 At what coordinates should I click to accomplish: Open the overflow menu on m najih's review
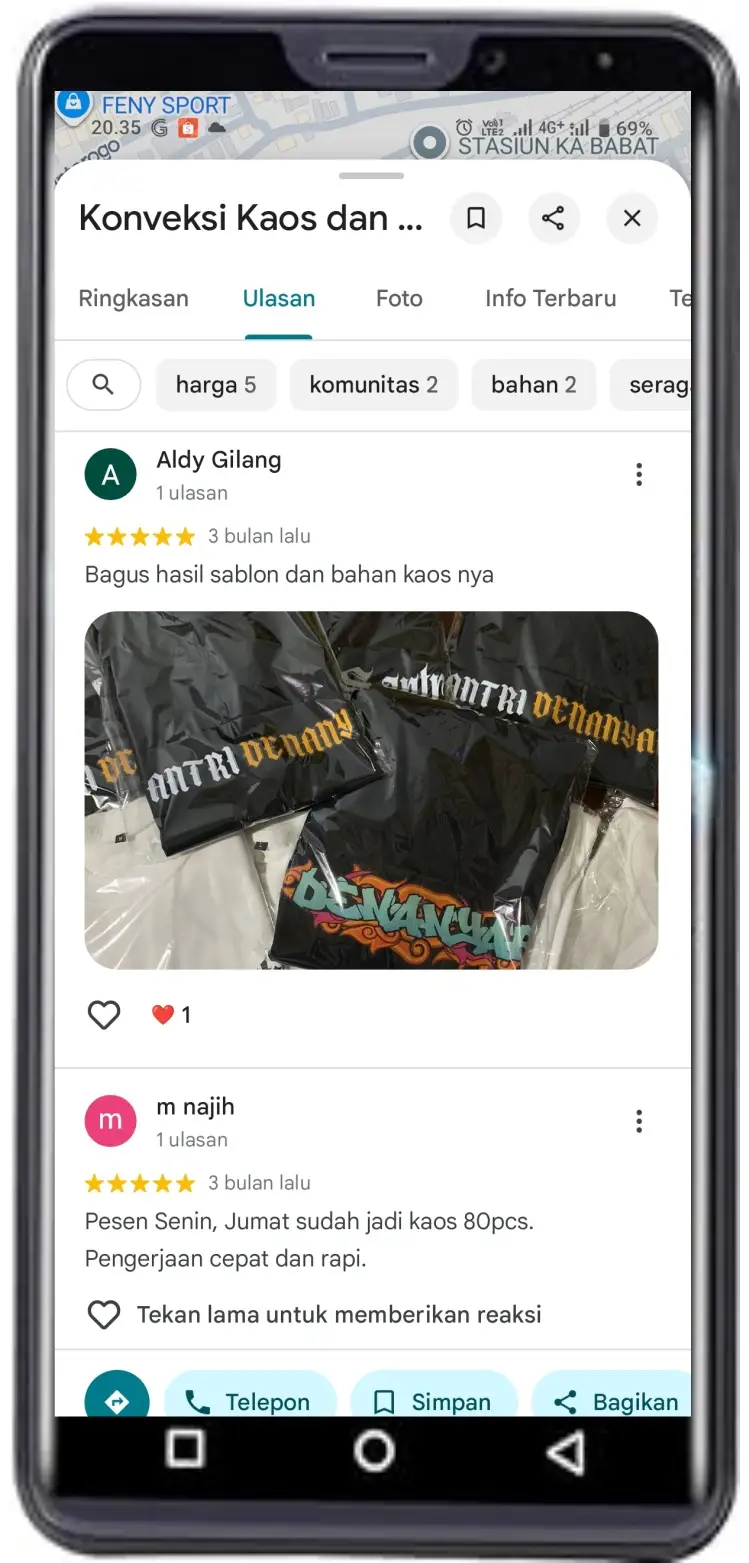click(639, 1122)
